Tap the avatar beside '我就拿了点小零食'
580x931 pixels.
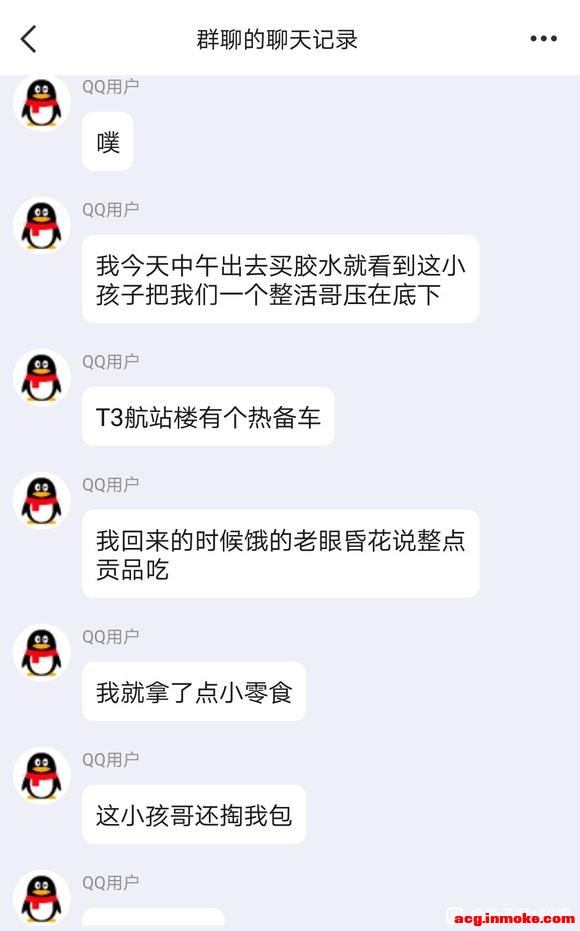[42, 653]
